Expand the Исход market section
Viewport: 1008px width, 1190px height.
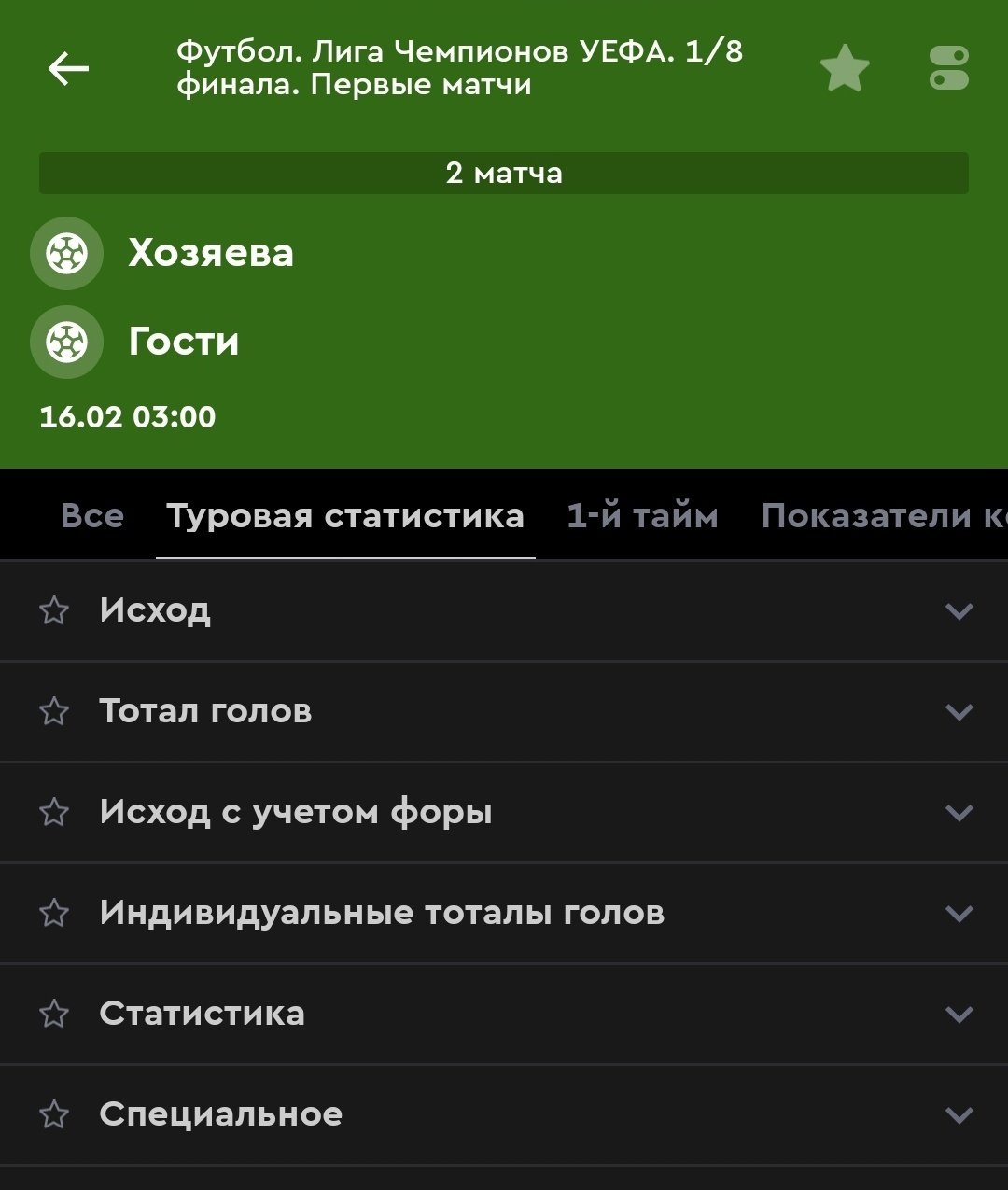click(959, 611)
